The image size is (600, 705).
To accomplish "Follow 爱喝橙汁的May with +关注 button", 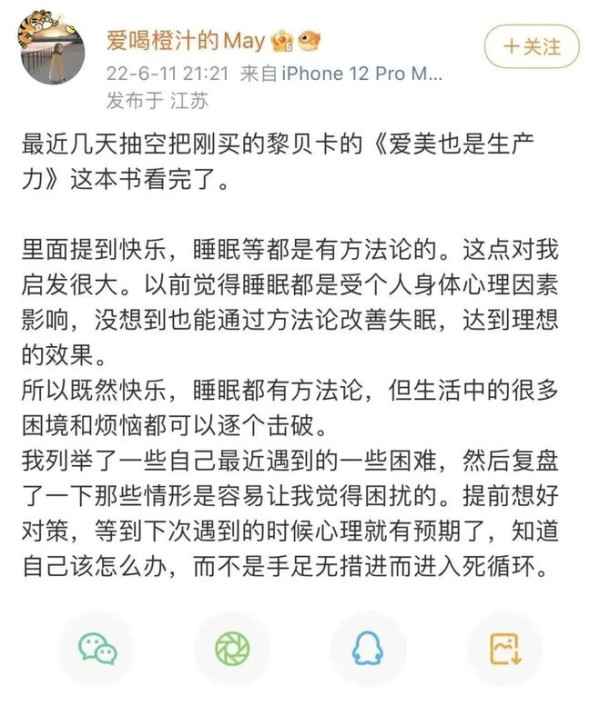I will [531, 47].
